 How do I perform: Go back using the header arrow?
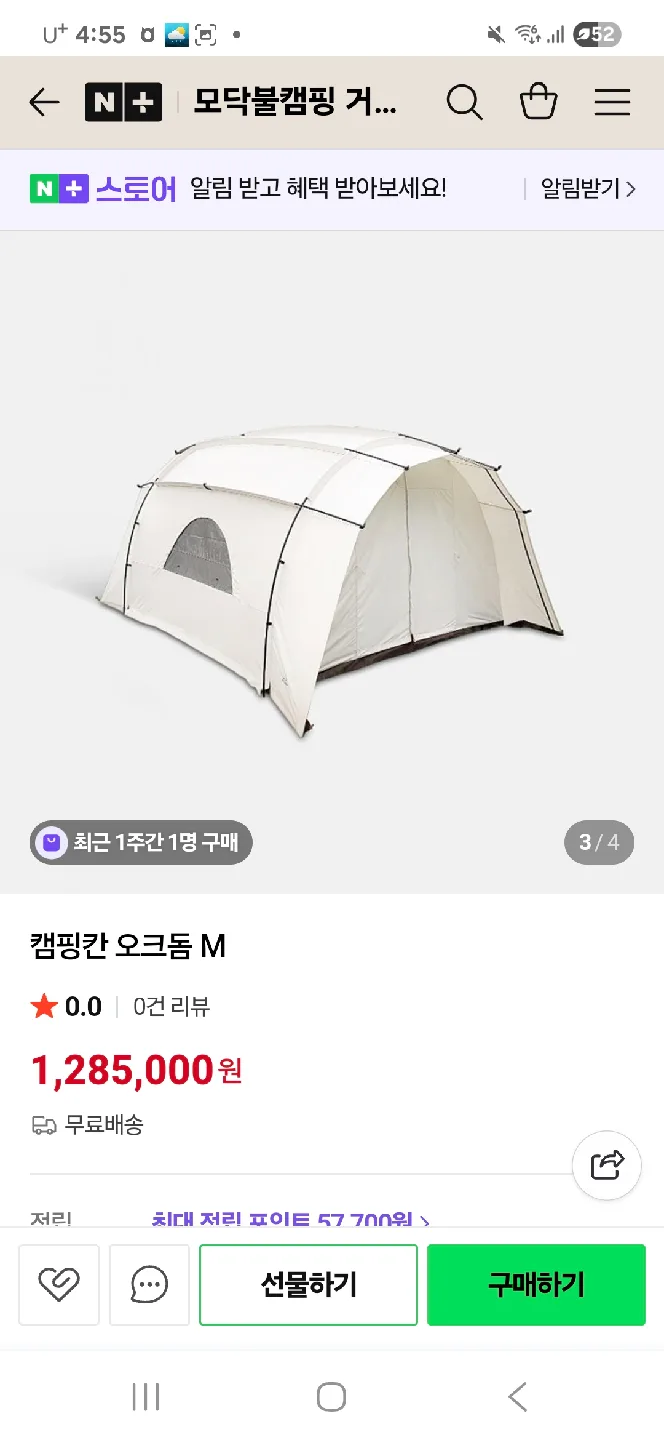[x=44, y=102]
